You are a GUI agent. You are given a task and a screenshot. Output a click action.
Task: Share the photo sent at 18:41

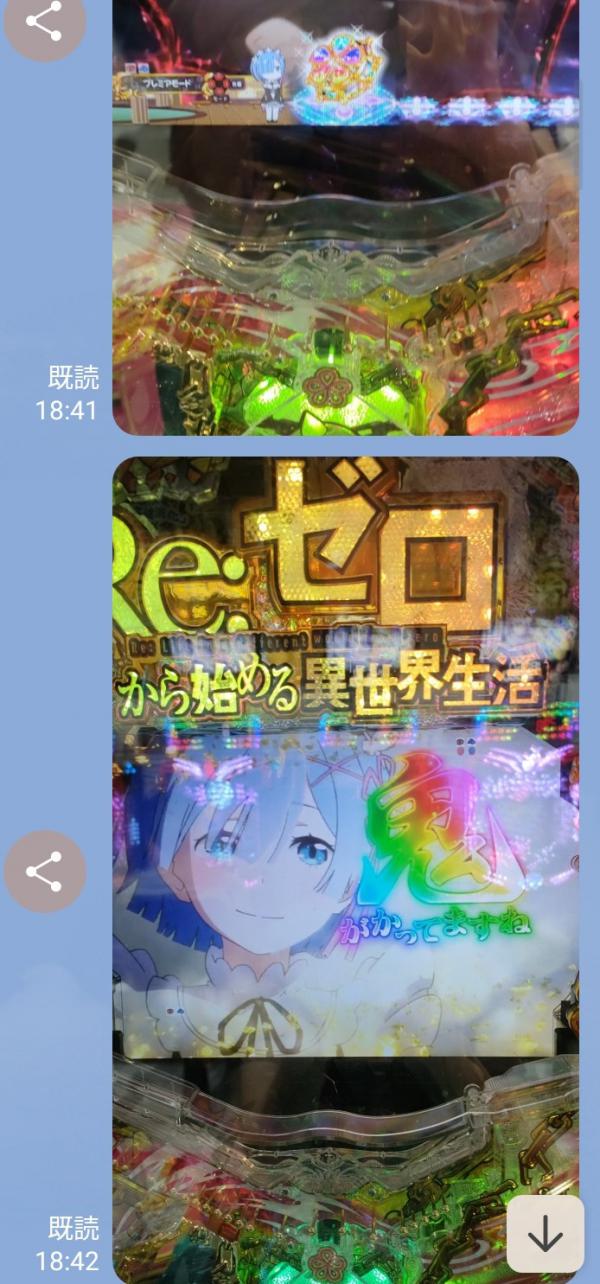[x=44, y=22]
